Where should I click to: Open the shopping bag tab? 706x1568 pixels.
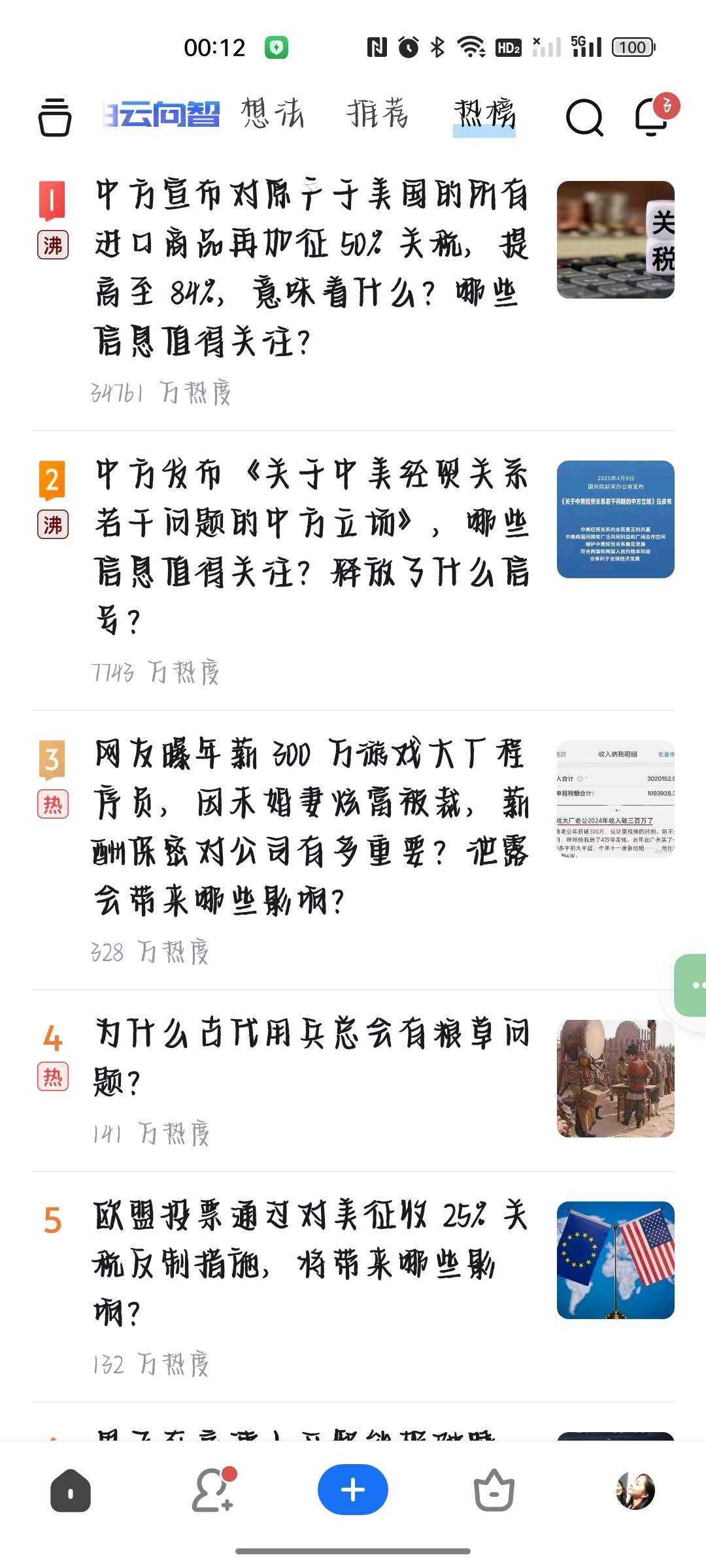pyautogui.click(x=494, y=1491)
